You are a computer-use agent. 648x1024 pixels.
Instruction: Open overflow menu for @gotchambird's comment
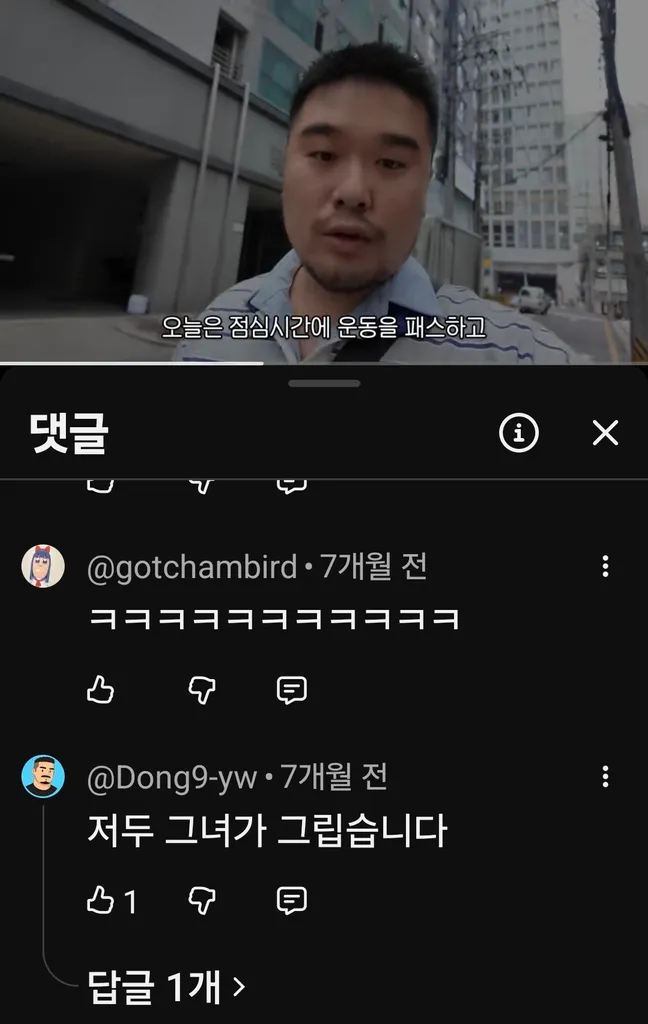click(x=605, y=567)
